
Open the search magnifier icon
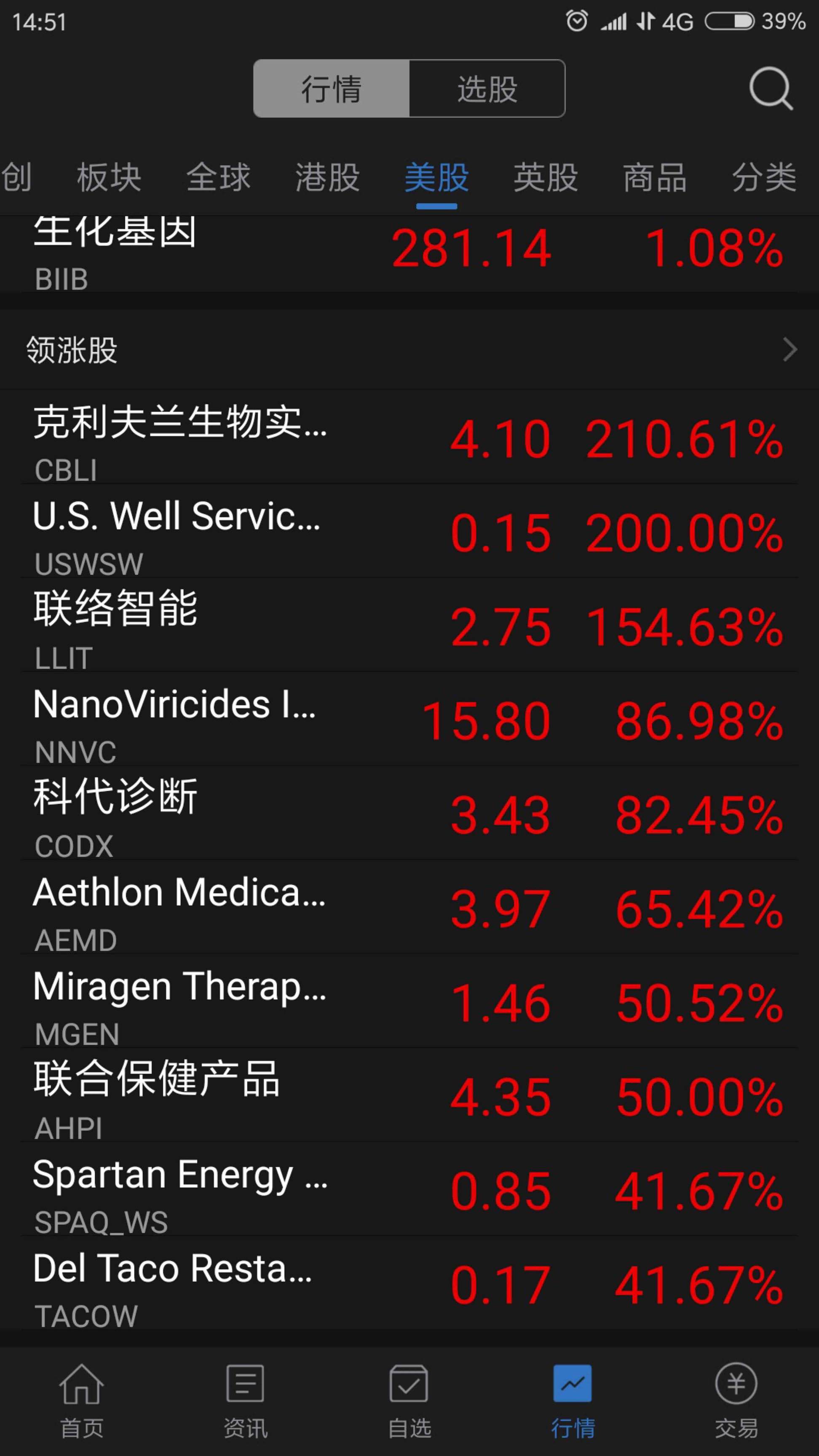coord(771,89)
